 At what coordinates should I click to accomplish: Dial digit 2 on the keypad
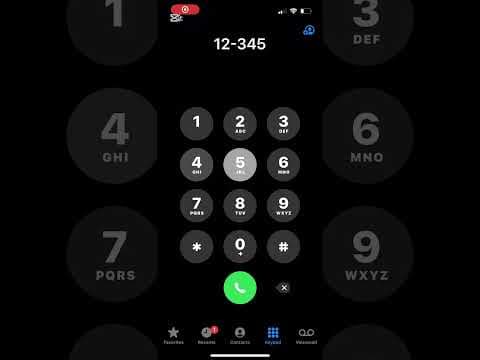(240, 124)
